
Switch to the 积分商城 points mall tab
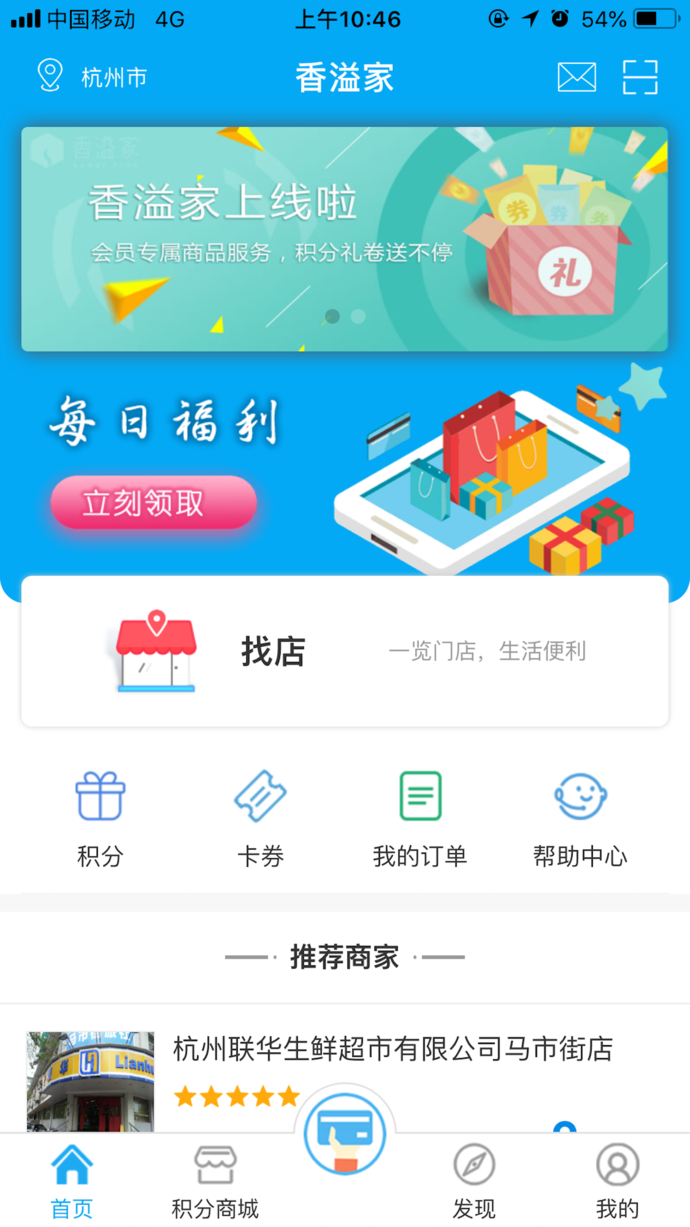pos(215,1181)
